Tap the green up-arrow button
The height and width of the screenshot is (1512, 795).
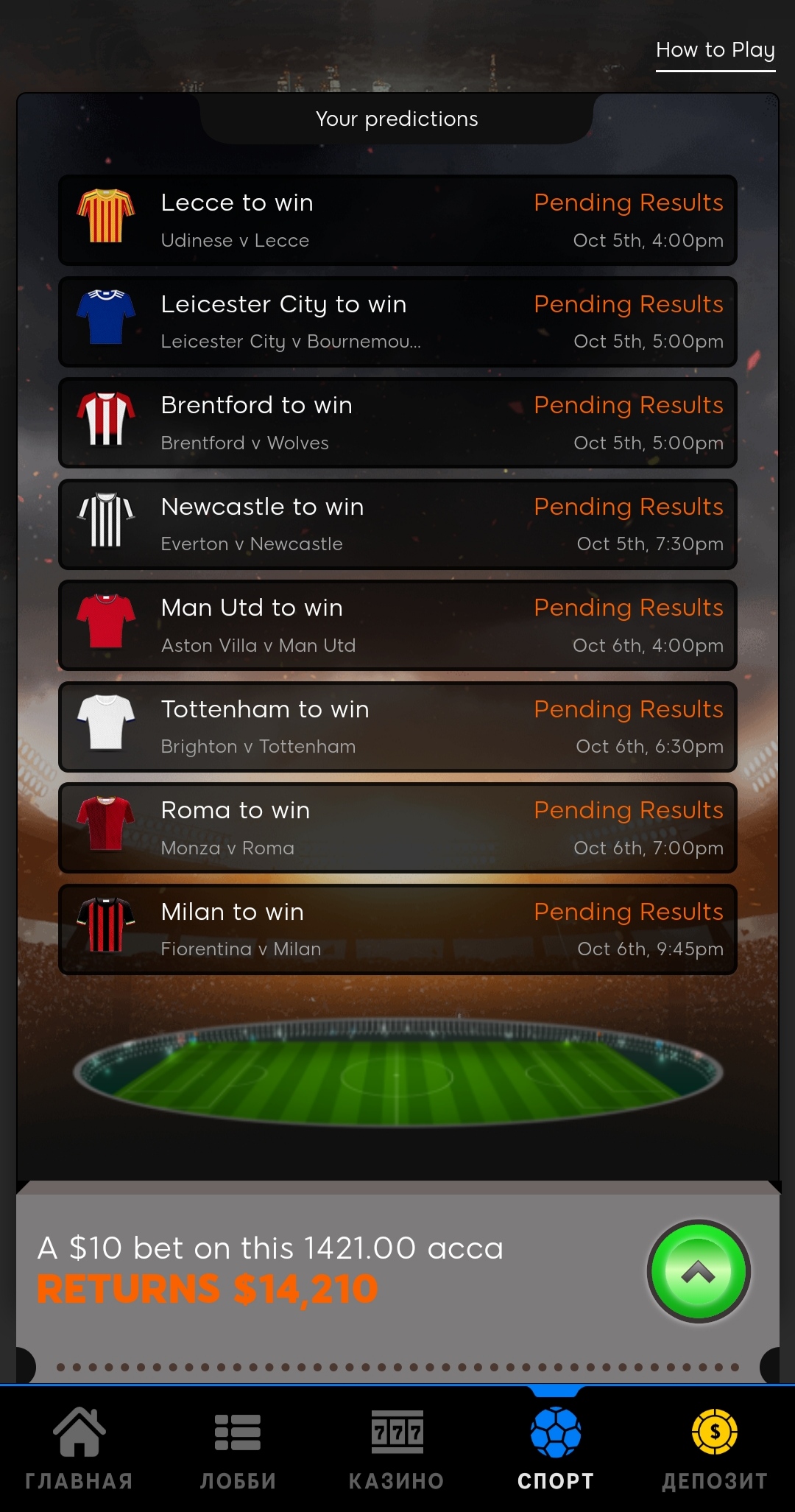tap(699, 1272)
